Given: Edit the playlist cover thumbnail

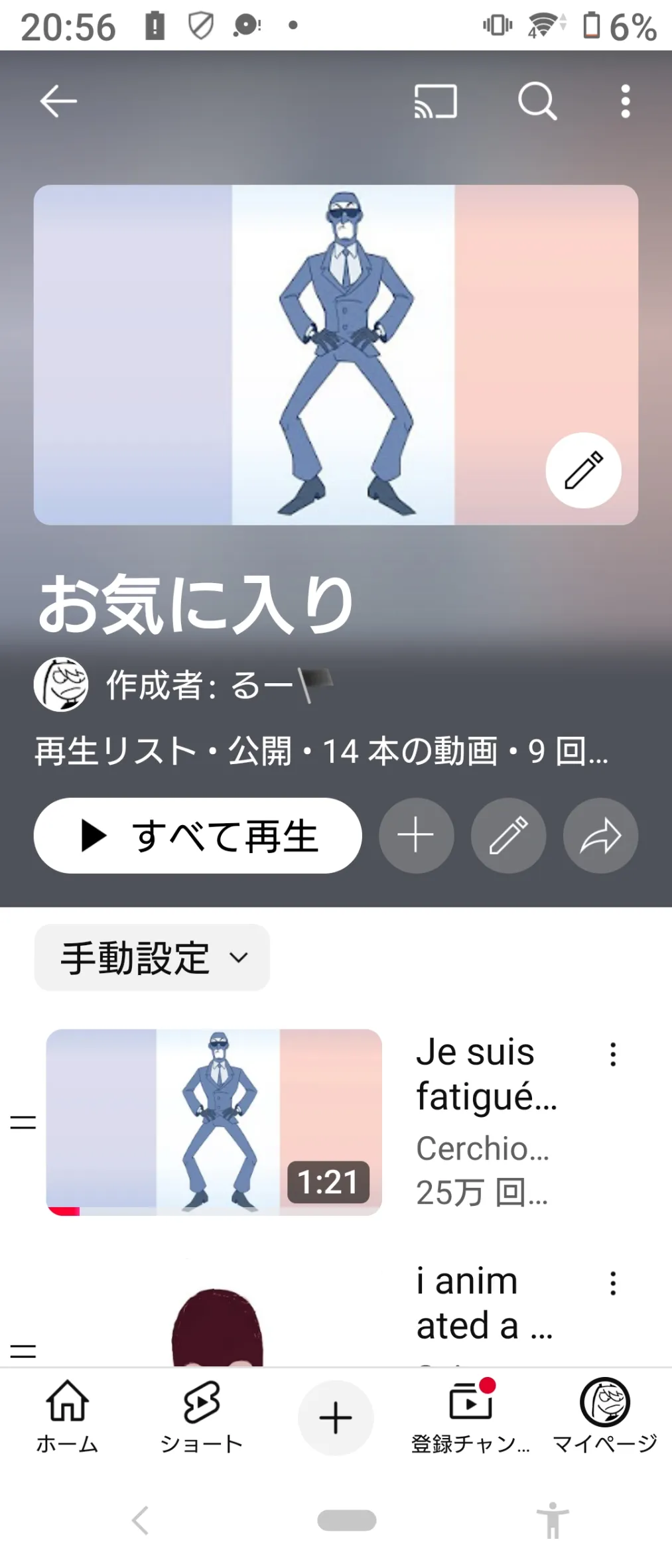Looking at the screenshot, I should coord(583,470).
